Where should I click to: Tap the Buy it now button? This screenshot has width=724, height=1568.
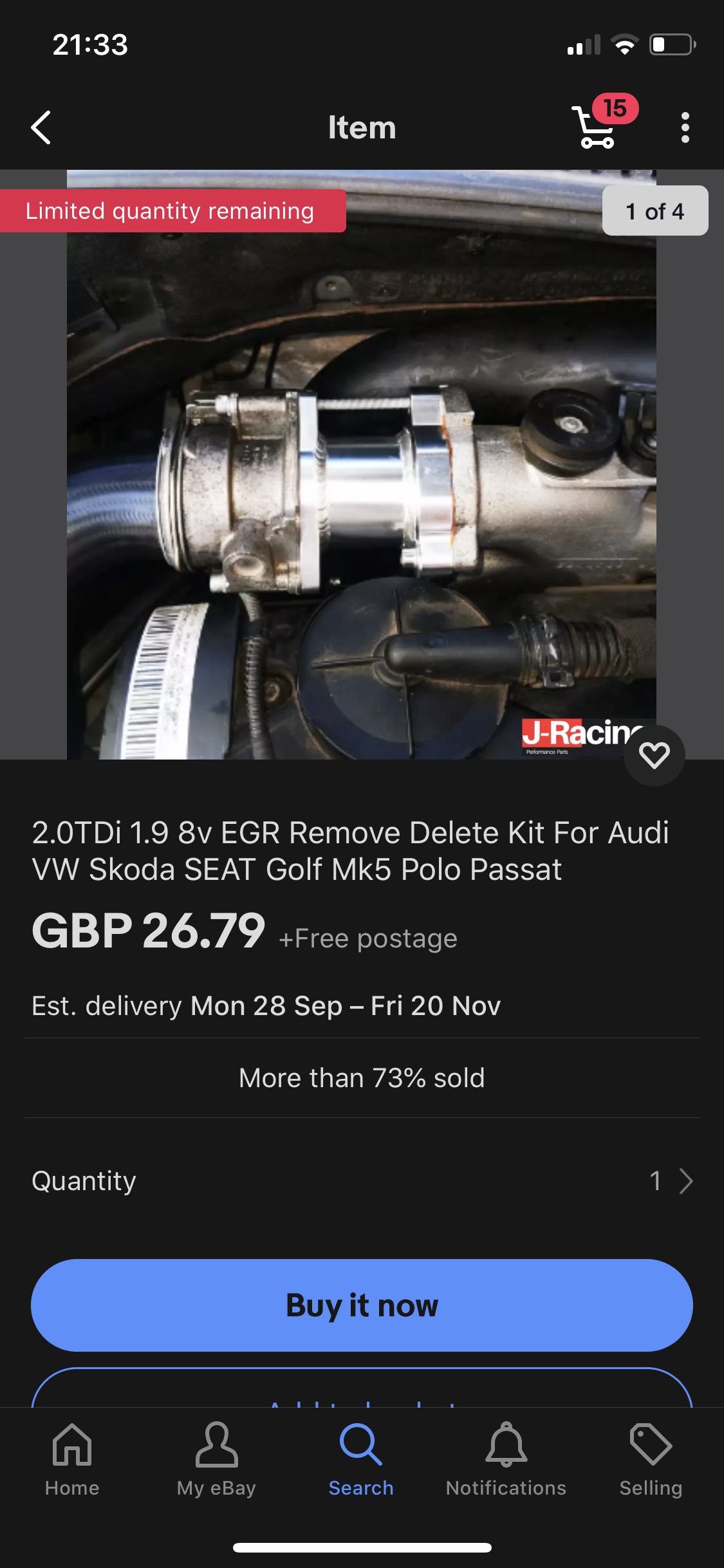click(362, 1305)
